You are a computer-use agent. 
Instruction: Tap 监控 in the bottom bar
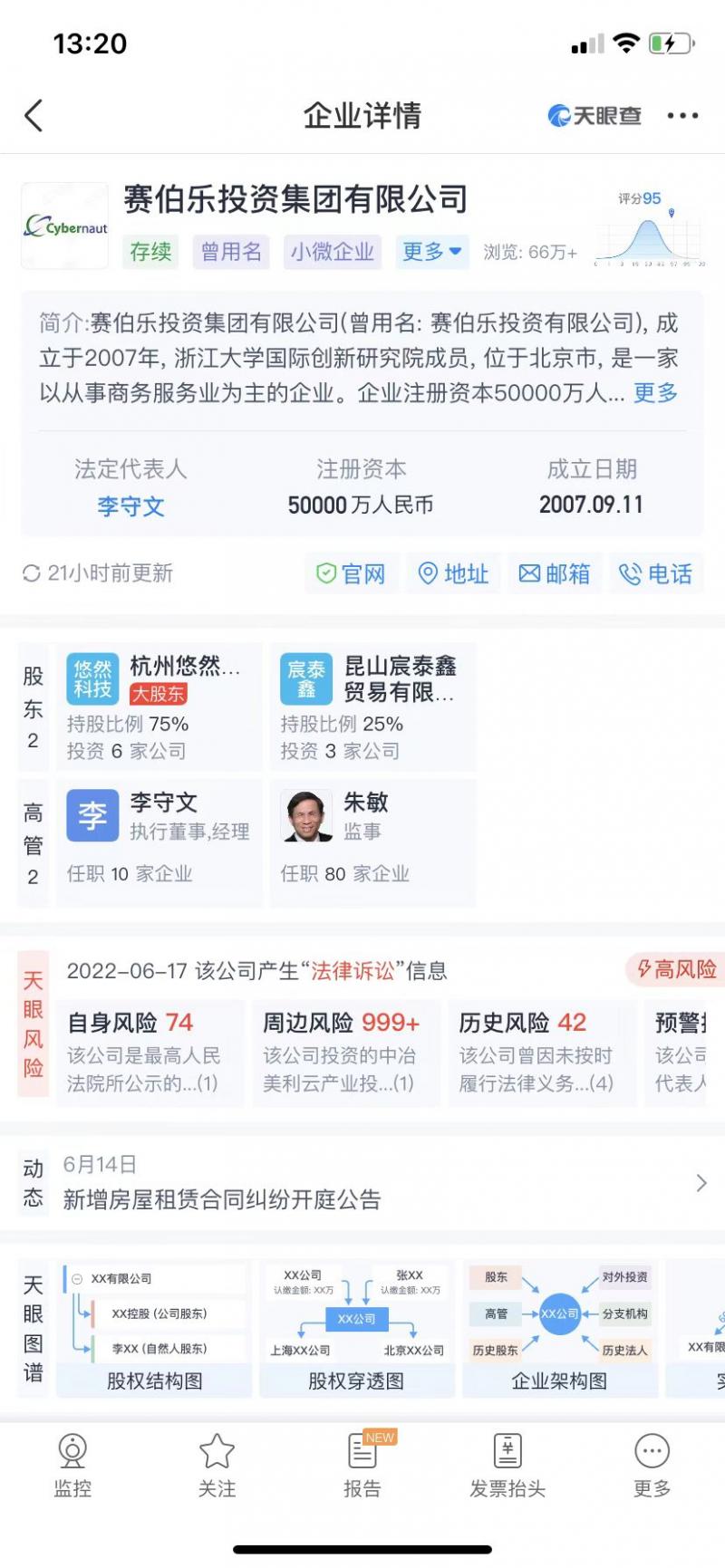(72, 1465)
